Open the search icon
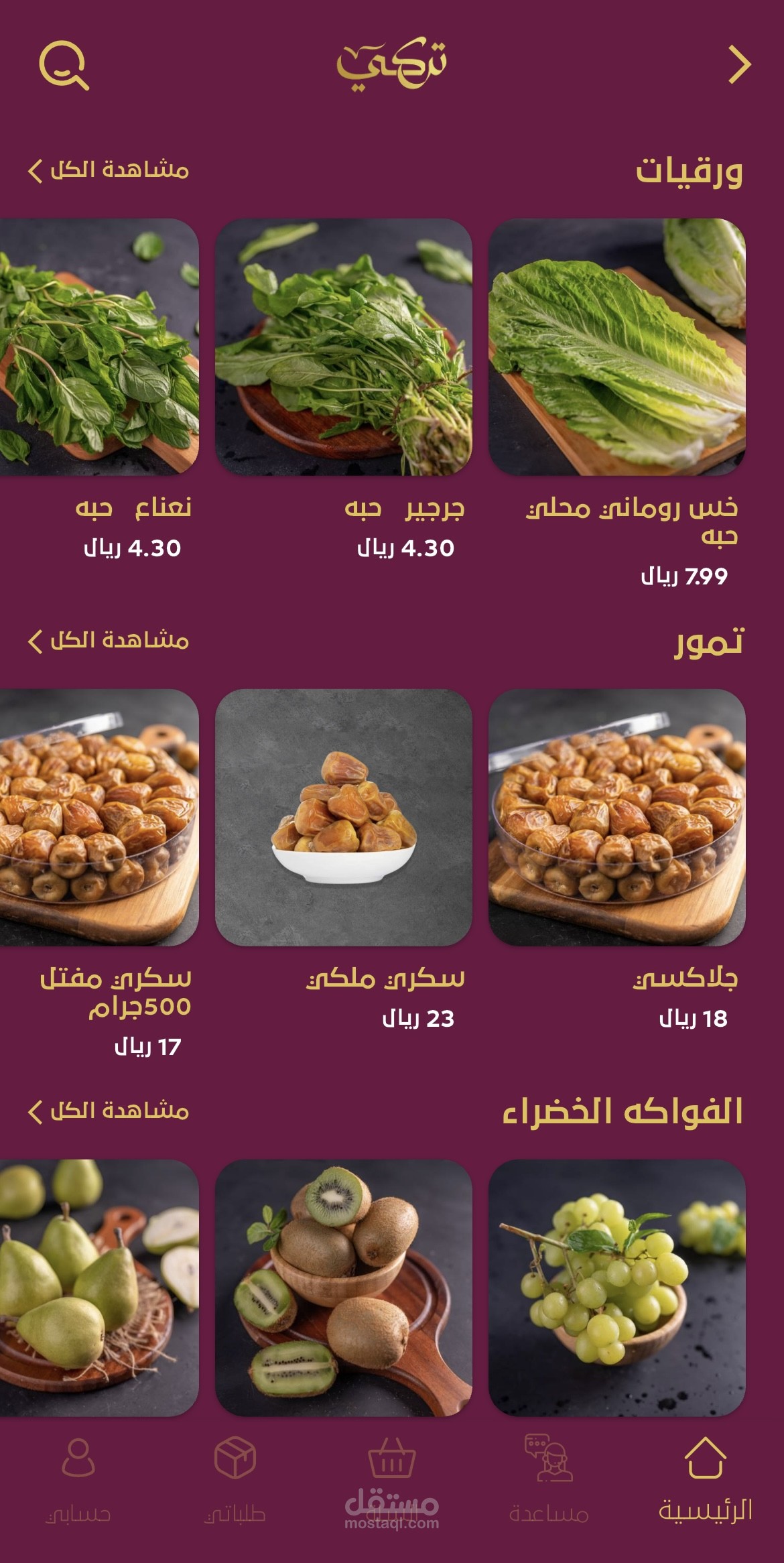Image resolution: width=784 pixels, height=1563 pixels. point(64,65)
